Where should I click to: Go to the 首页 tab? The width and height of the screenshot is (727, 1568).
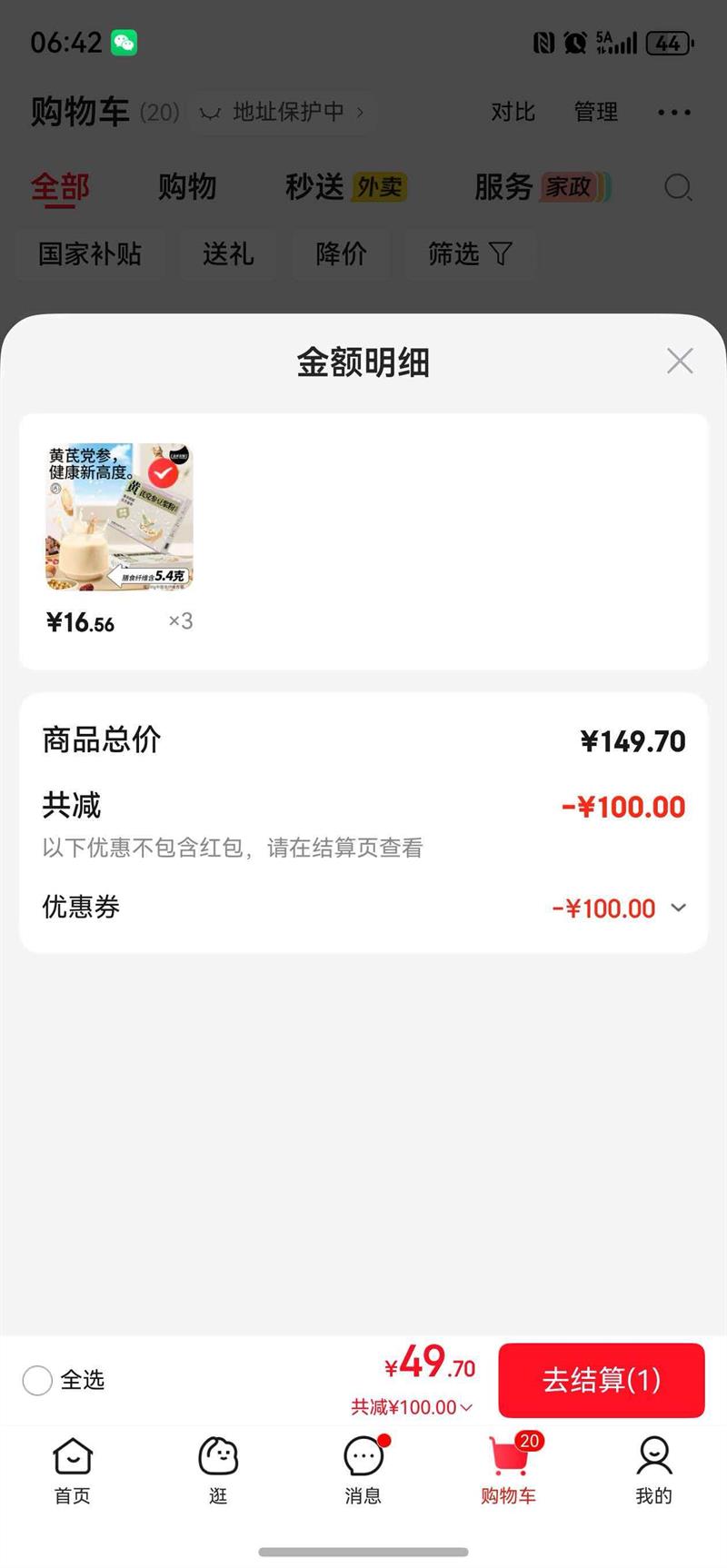click(x=73, y=1469)
